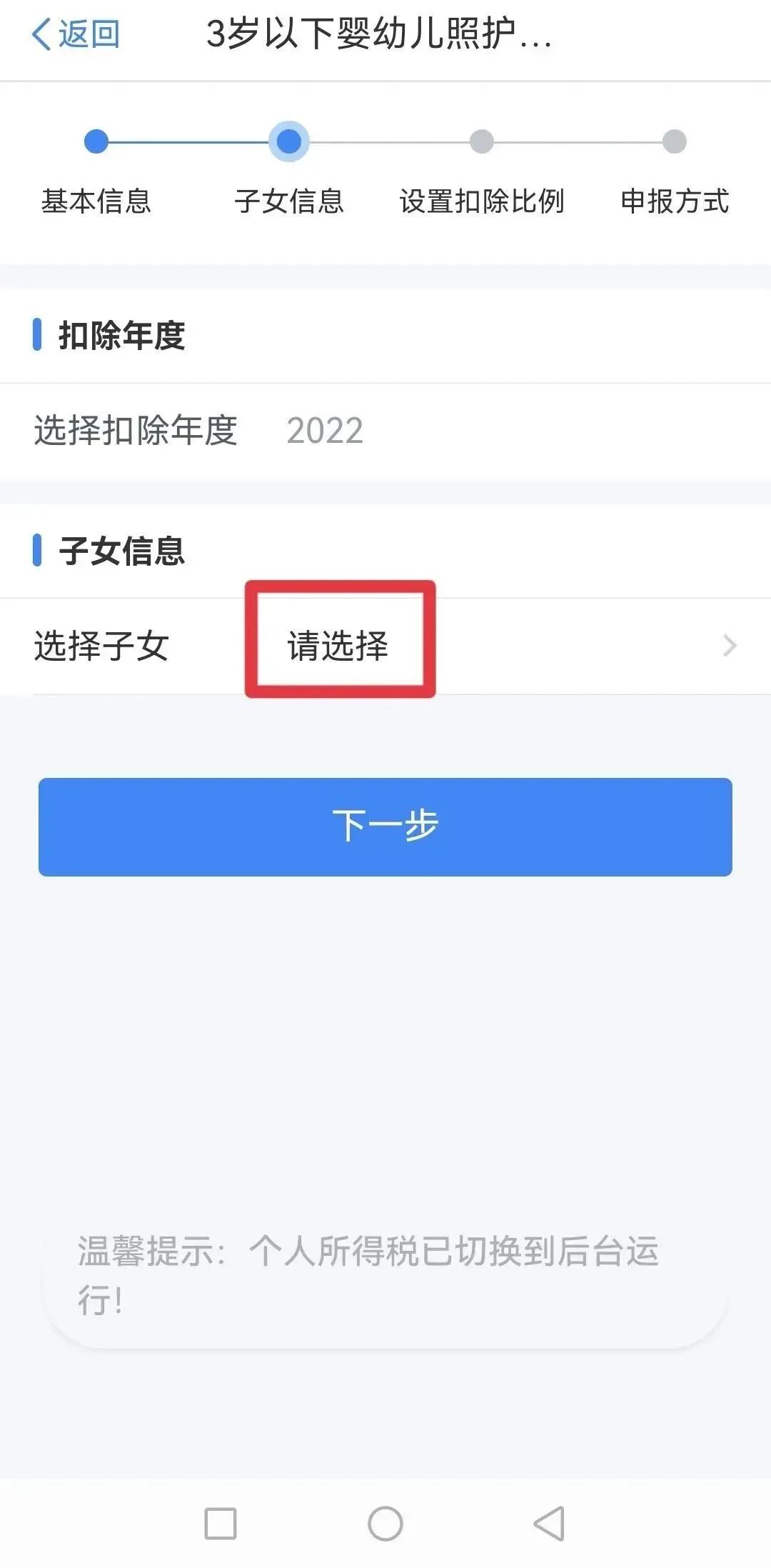Open the 选择扣除年度 row showing 2022
The height and width of the screenshot is (1568, 771).
(x=385, y=431)
